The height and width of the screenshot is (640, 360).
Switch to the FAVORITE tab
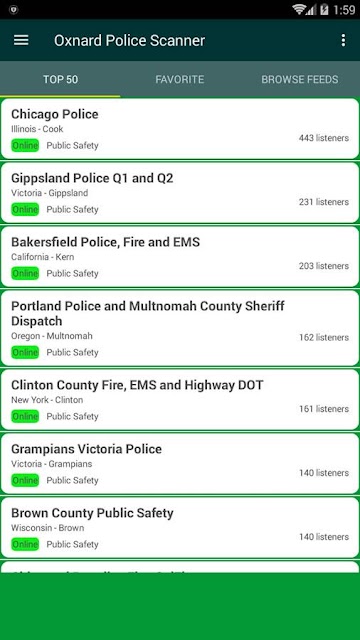point(180,79)
